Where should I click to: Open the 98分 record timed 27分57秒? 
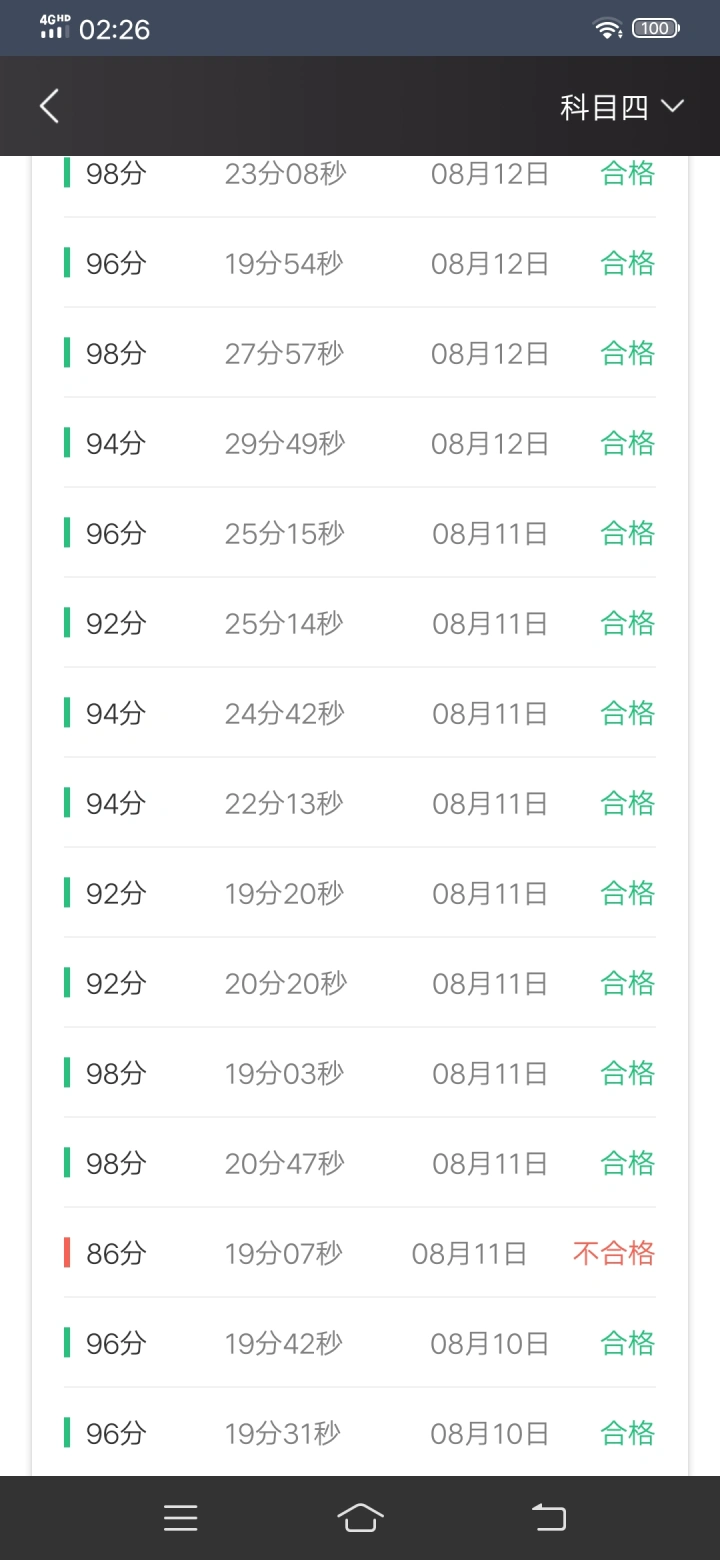tap(360, 353)
